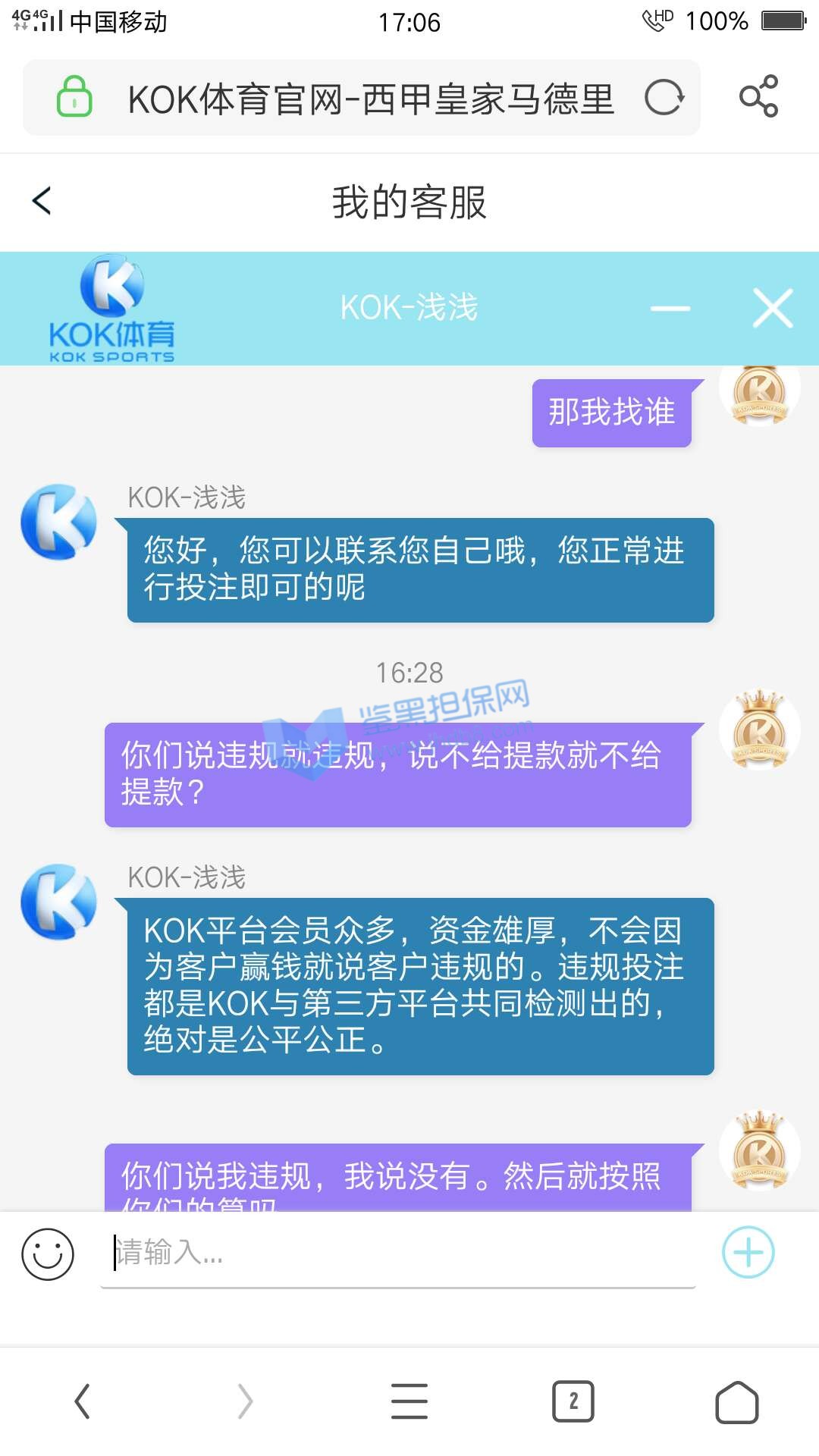Minimize the KOK-浅浅 chat window
819x1456 pixels.
670,309
